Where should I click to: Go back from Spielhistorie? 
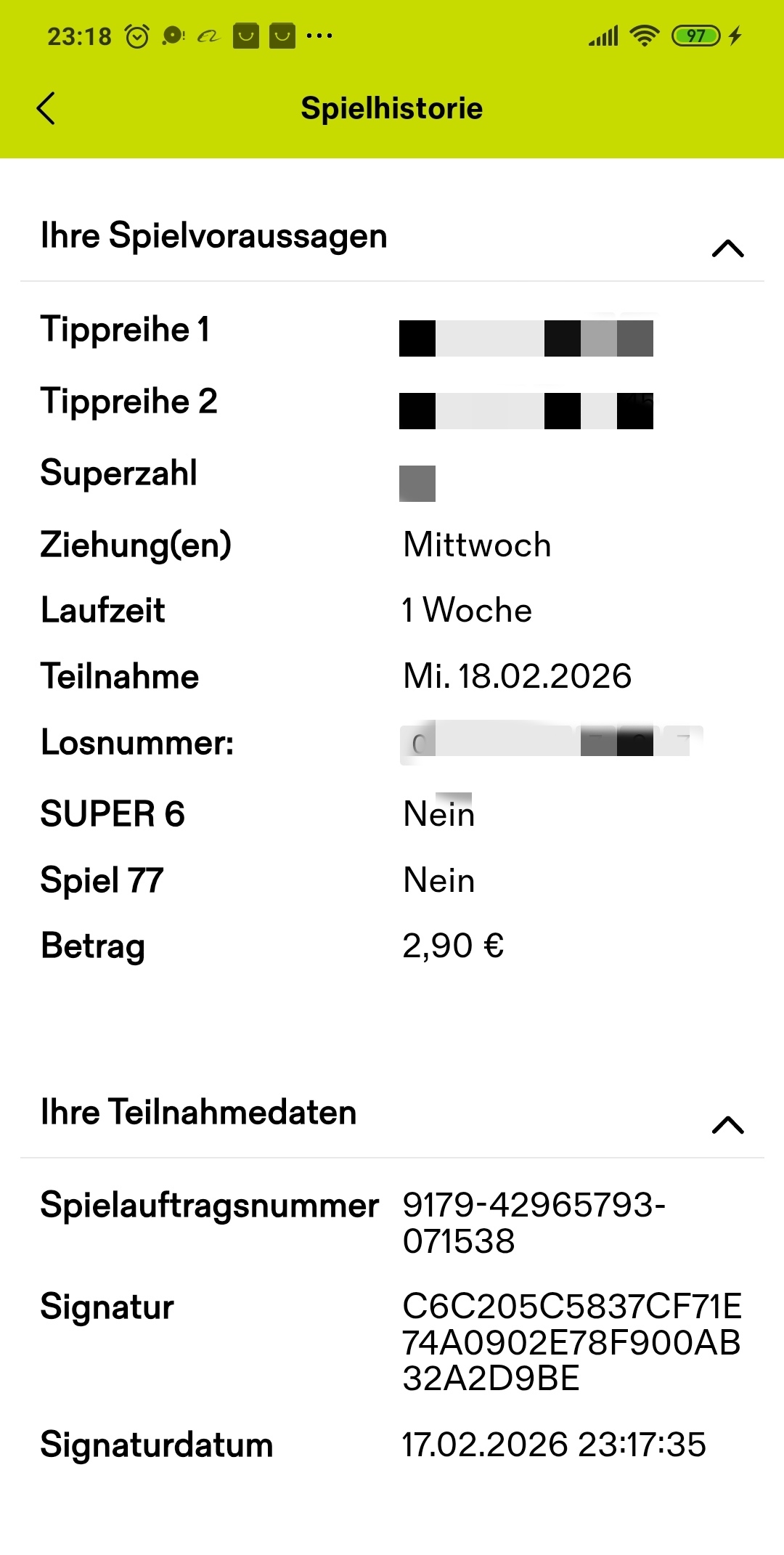tap(46, 108)
